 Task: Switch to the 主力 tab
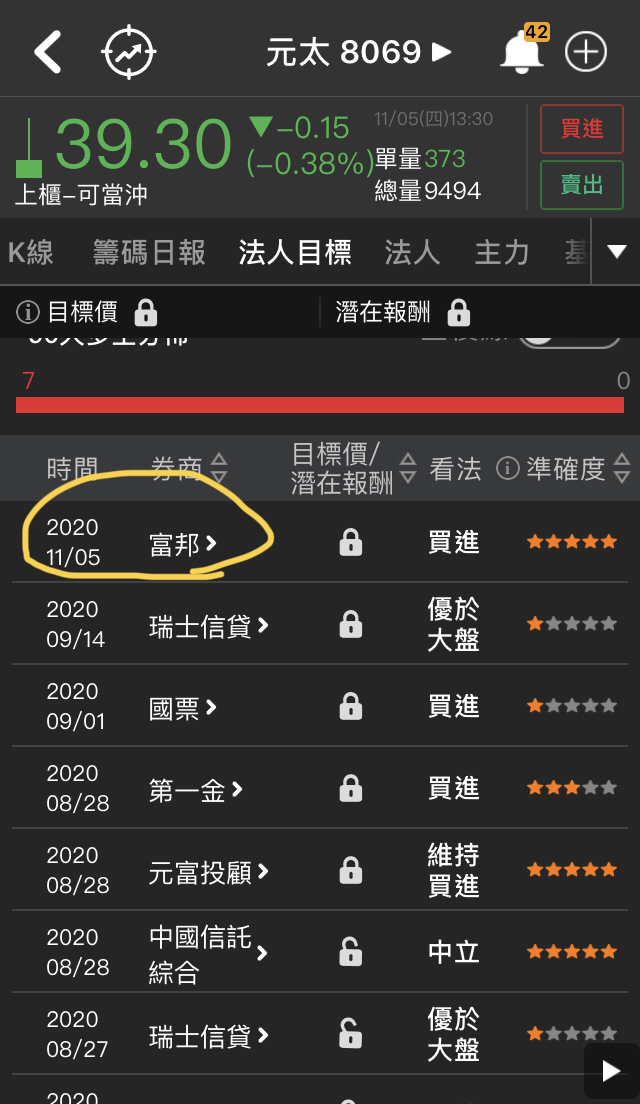pos(501,252)
